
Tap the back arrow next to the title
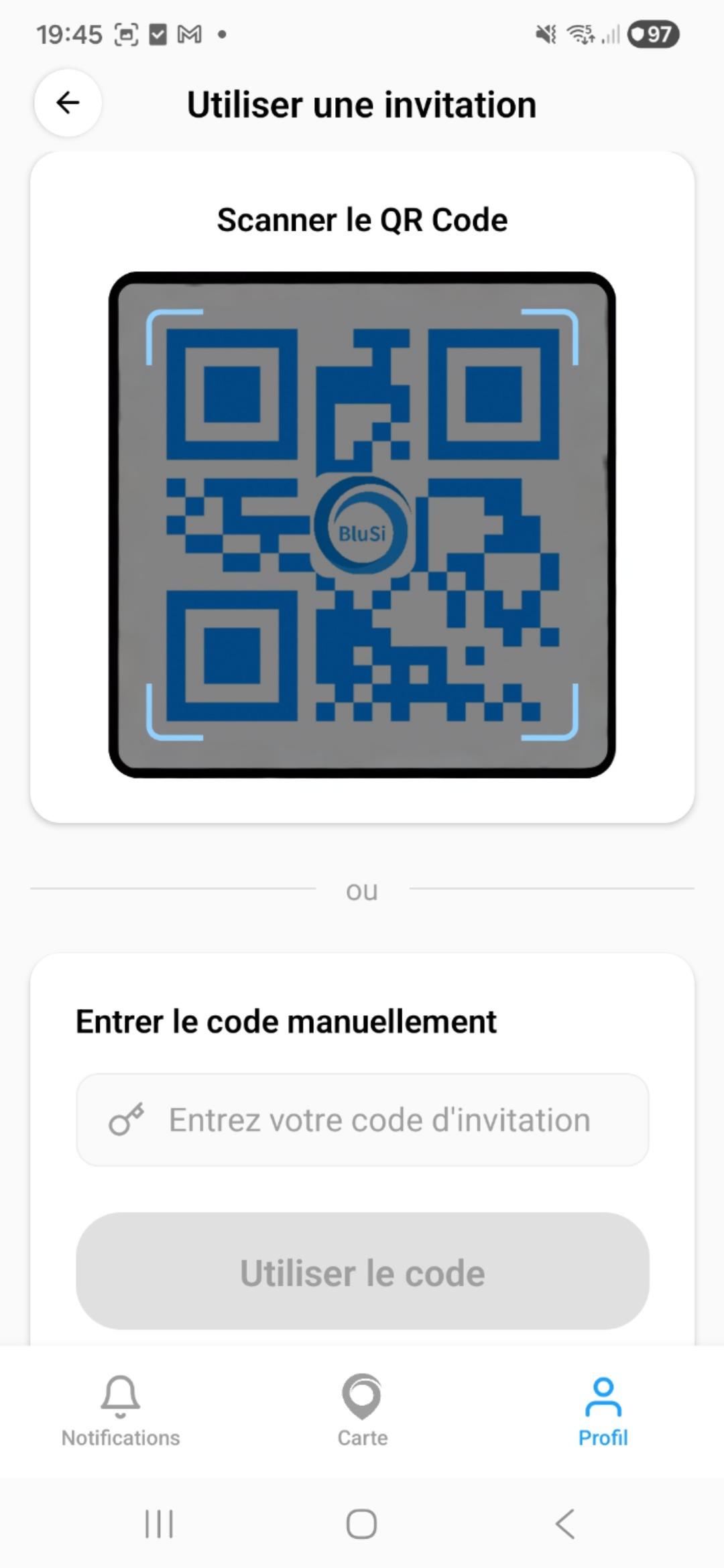[66, 104]
